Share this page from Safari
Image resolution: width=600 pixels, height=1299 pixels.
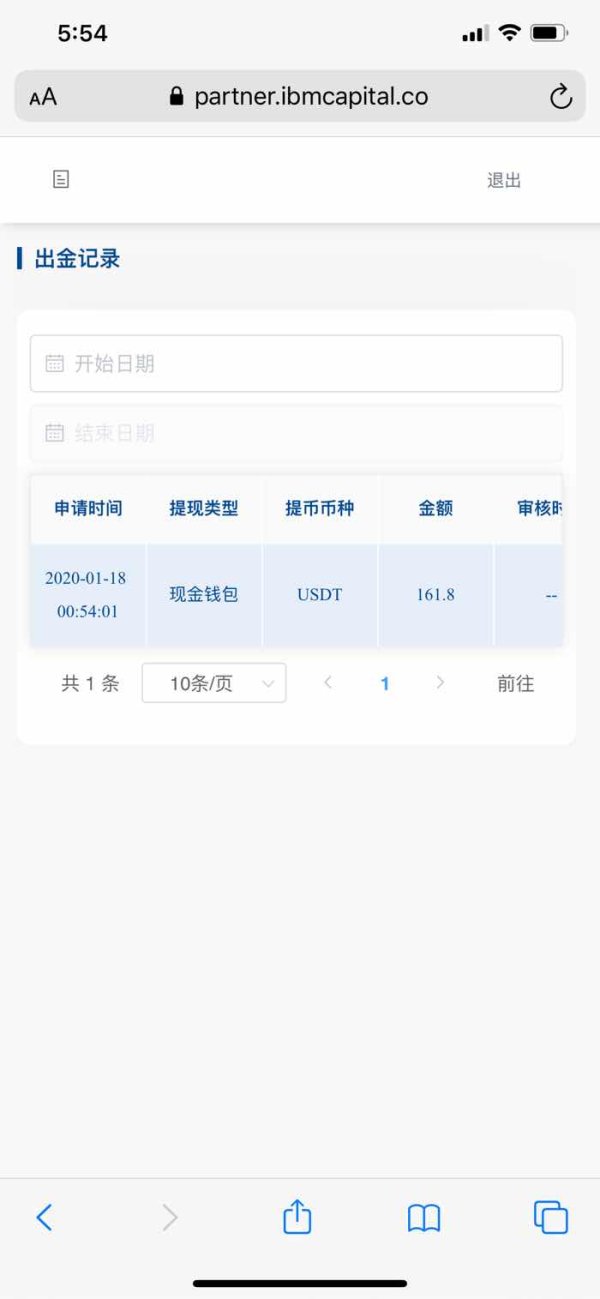(297, 1216)
